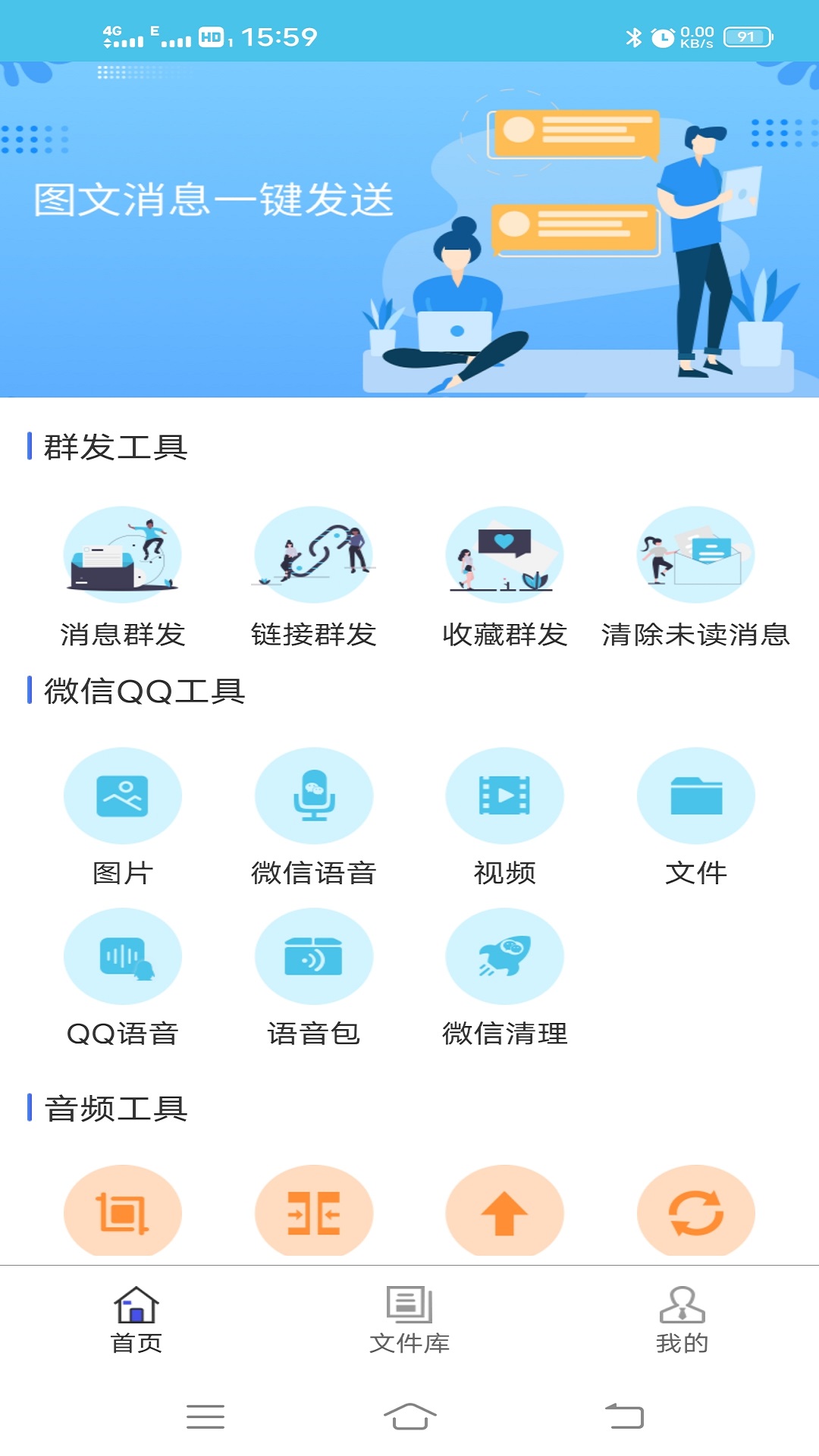The height and width of the screenshot is (1456, 819).
Task: Launch the 微信清理 cleanup tool
Action: (x=505, y=956)
